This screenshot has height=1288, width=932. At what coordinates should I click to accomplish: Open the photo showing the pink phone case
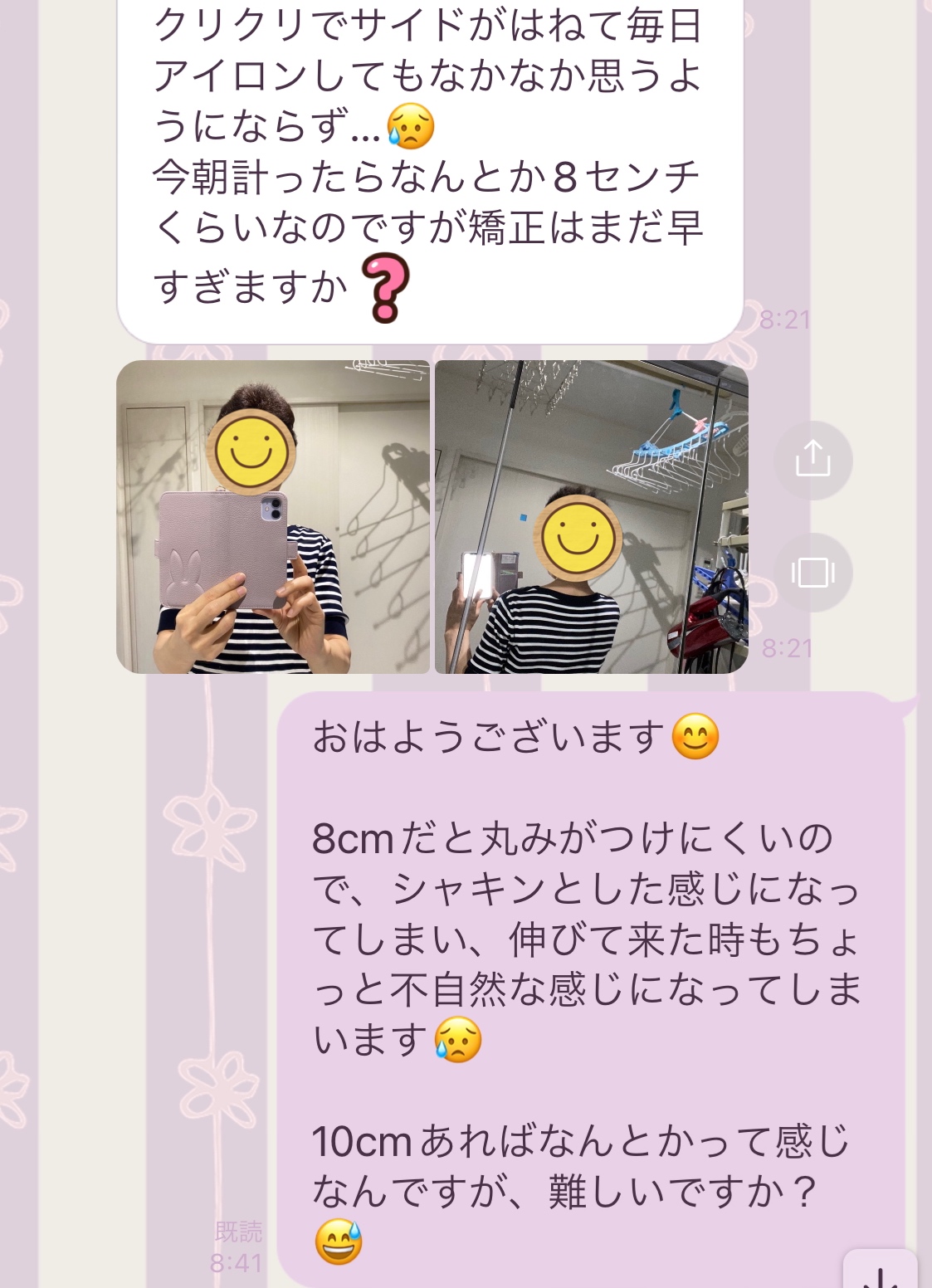pos(273,516)
